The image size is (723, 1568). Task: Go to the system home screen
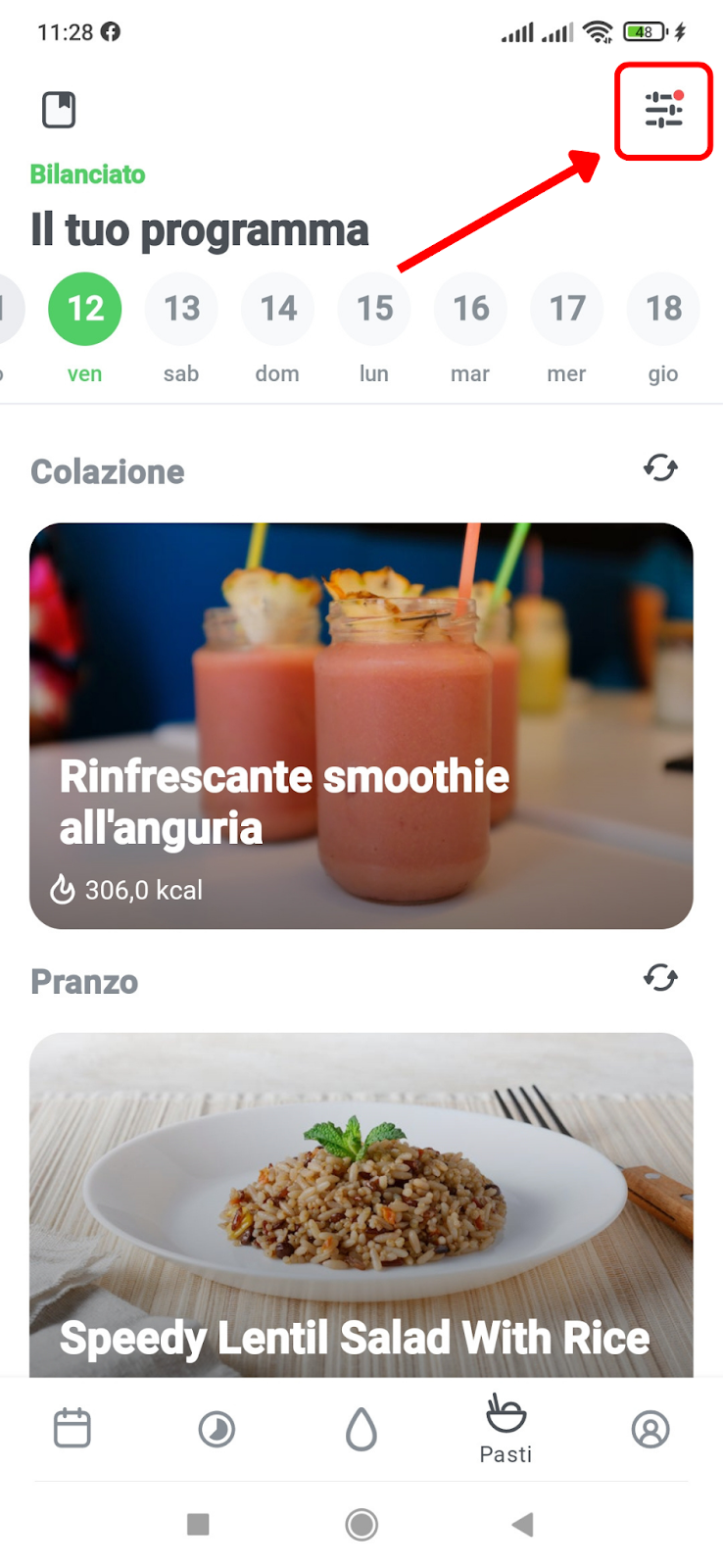[x=361, y=1524]
